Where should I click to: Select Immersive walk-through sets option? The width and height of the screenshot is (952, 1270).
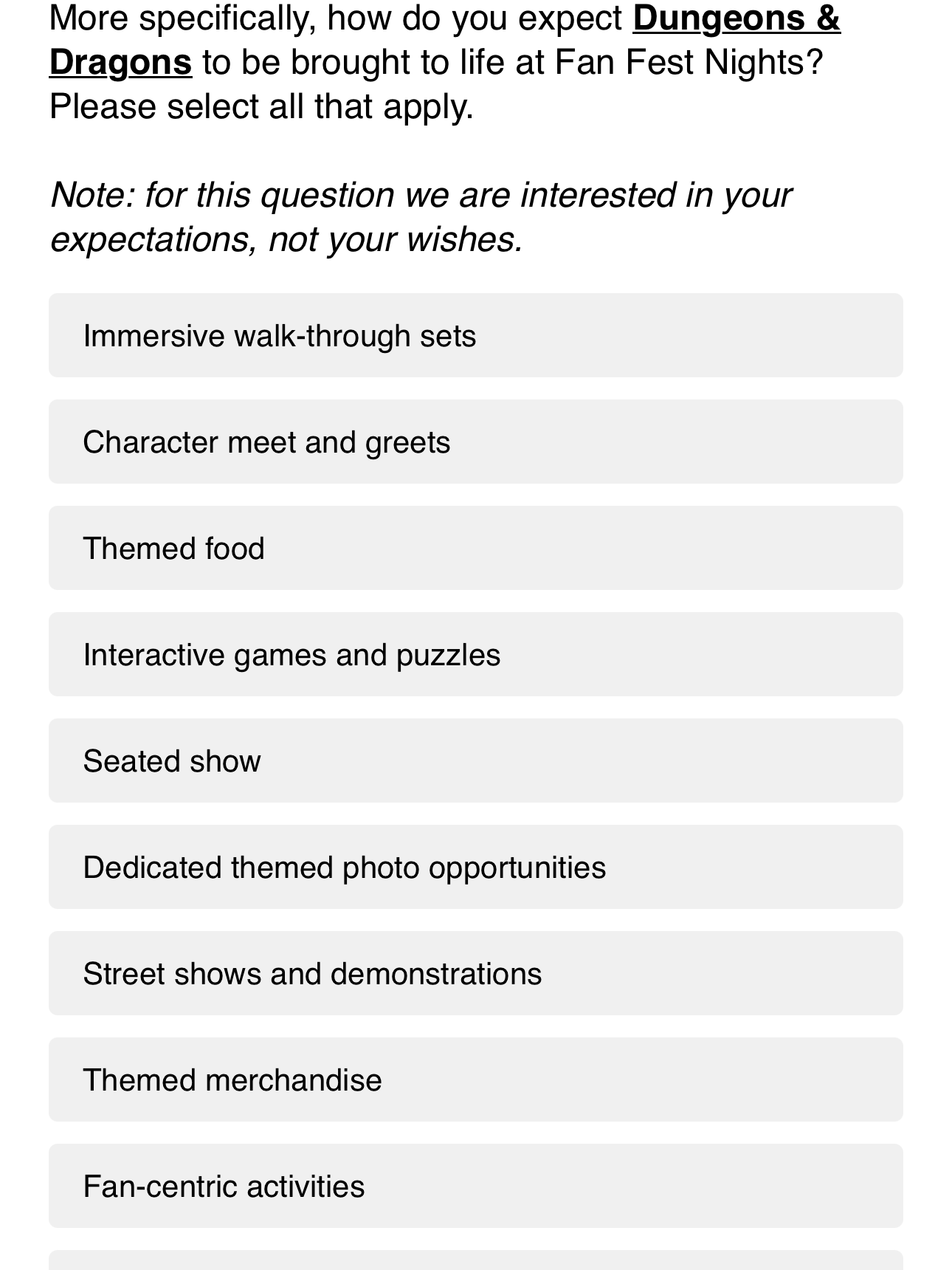475,335
